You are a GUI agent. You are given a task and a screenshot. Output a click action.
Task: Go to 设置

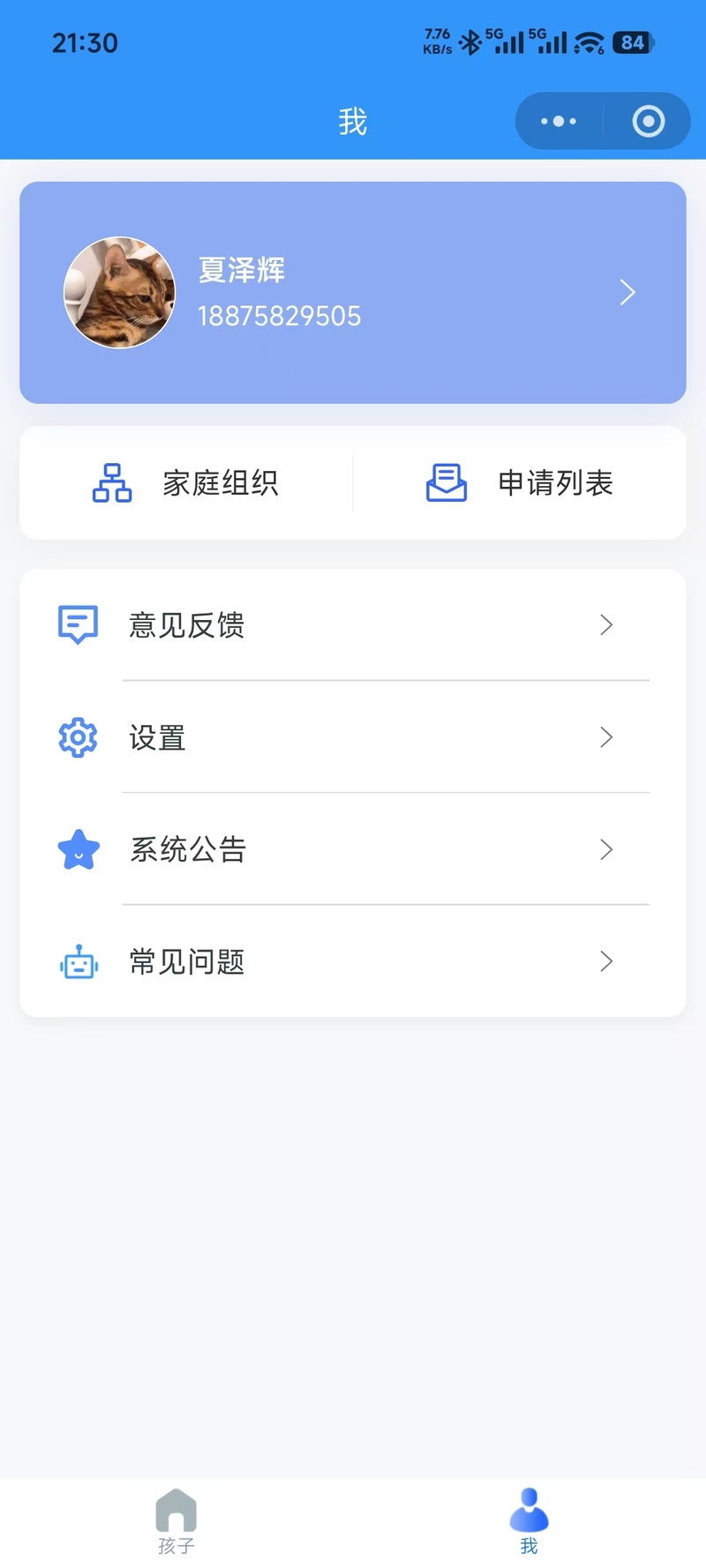coord(353,737)
